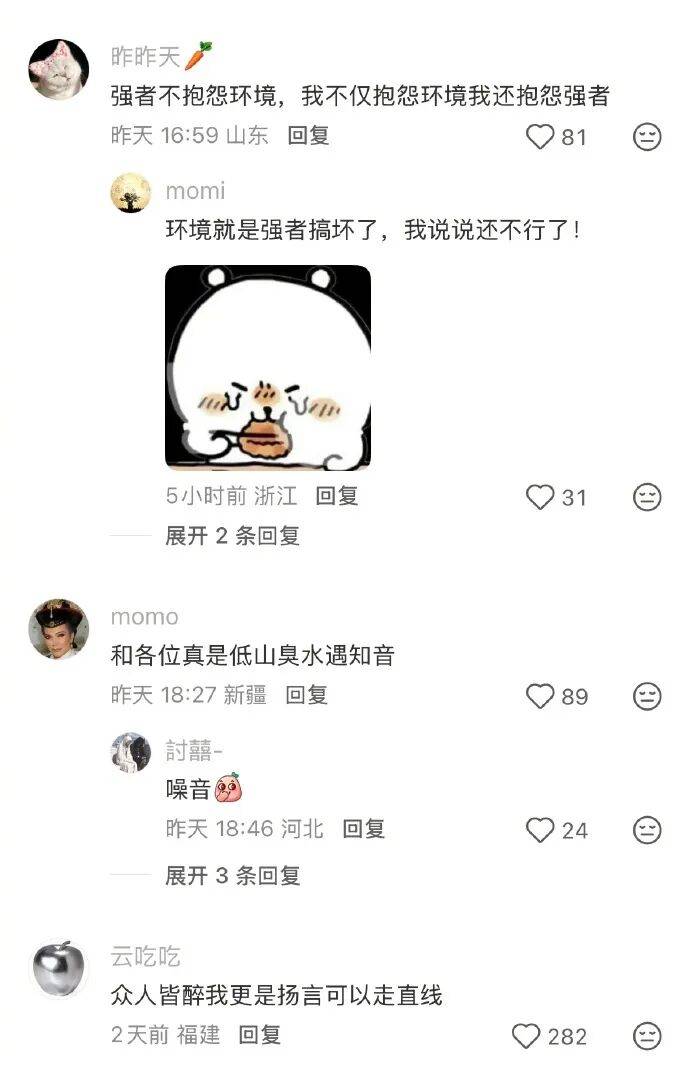
Task: Dislike momi's reply
Action: [x=648, y=497]
